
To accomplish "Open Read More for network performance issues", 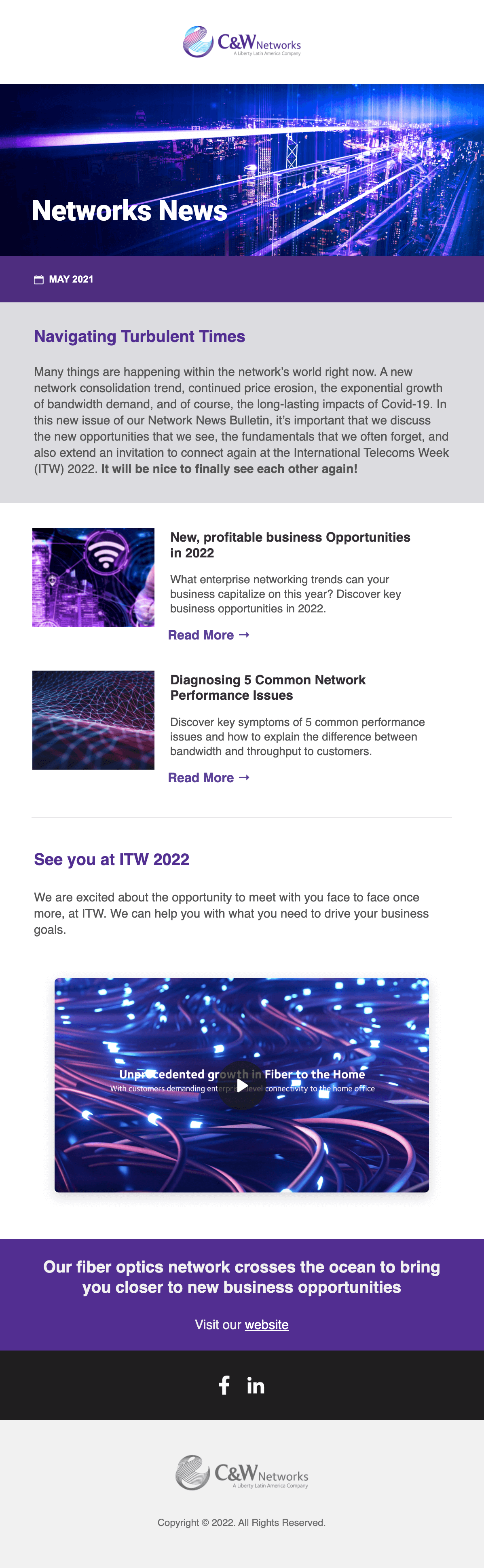I will click(x=208, y=777).
